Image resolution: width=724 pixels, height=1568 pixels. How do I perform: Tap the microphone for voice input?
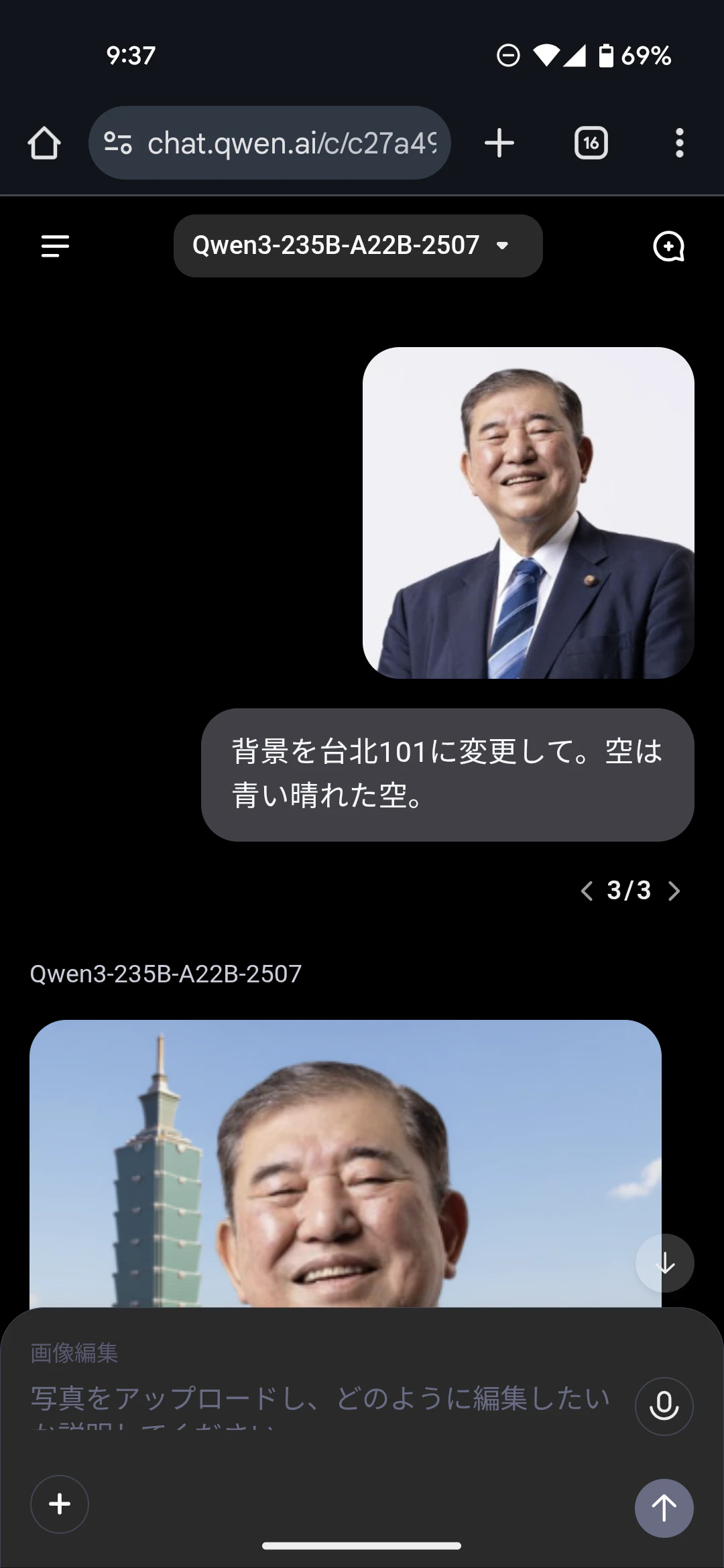point(663,1406)
